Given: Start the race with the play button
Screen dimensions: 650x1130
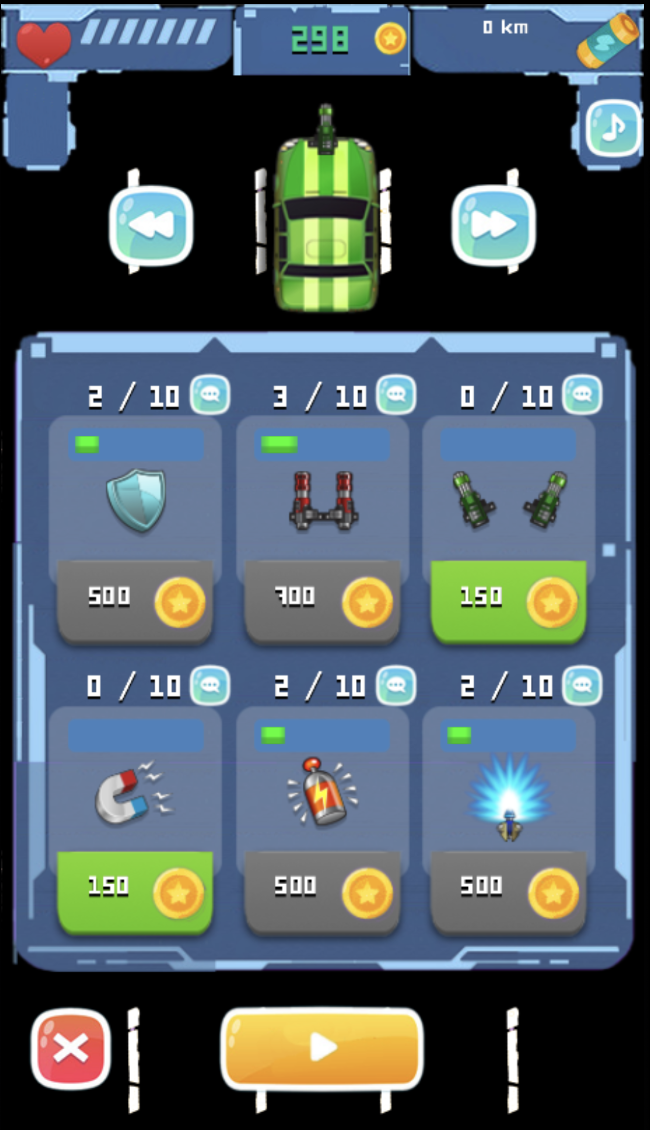Looking at the screenshot, I should click(322, 1048).
